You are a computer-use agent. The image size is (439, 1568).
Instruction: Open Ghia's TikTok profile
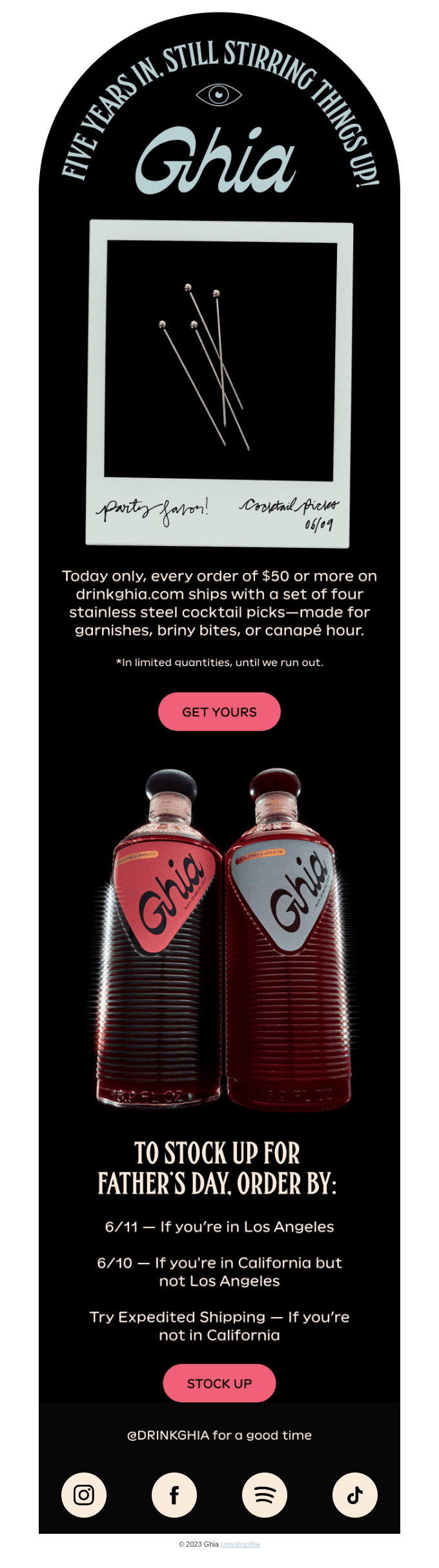[355, 1494]
